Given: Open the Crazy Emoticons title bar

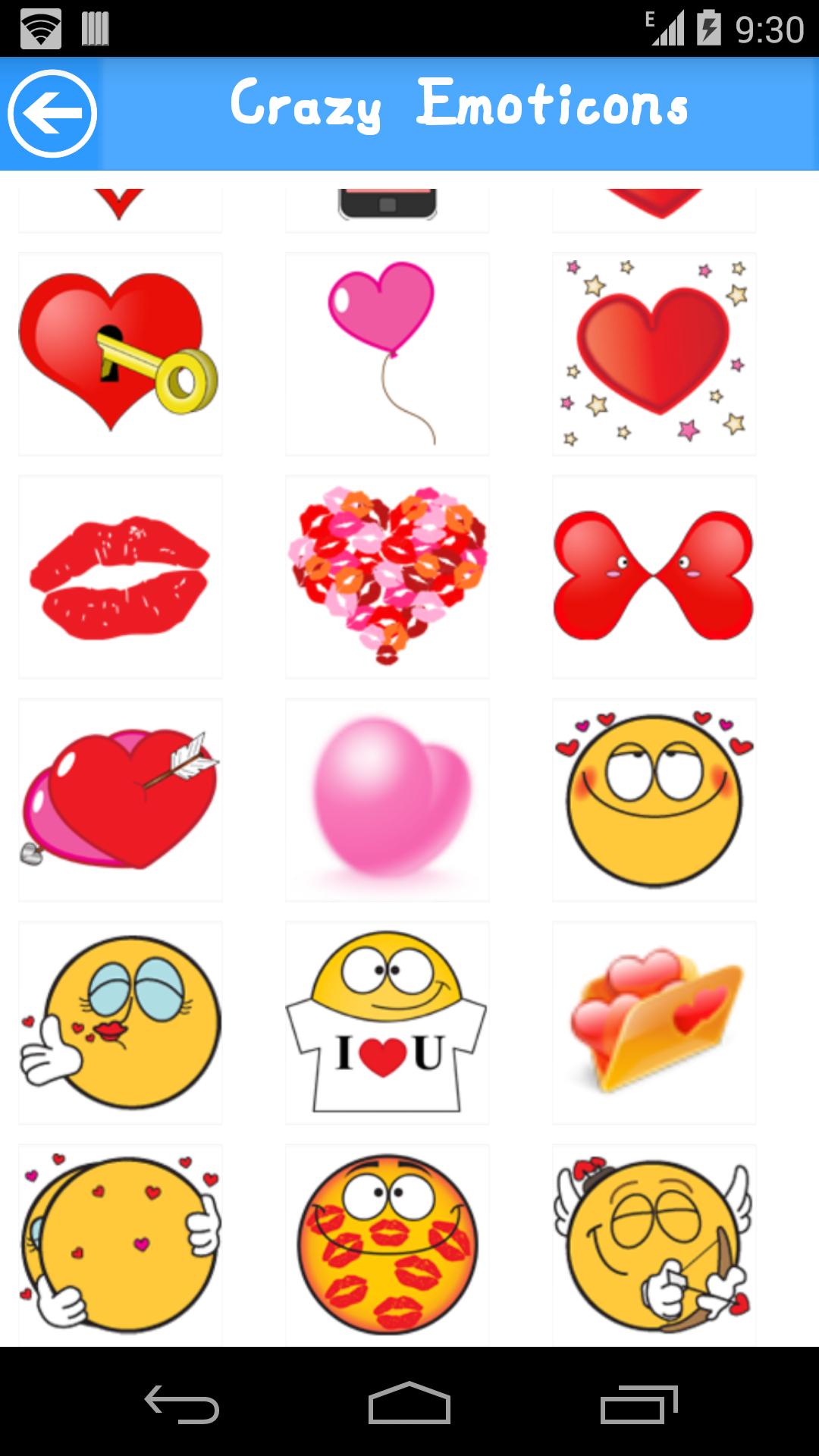Looking at the screenshot, I should point(460,107).
